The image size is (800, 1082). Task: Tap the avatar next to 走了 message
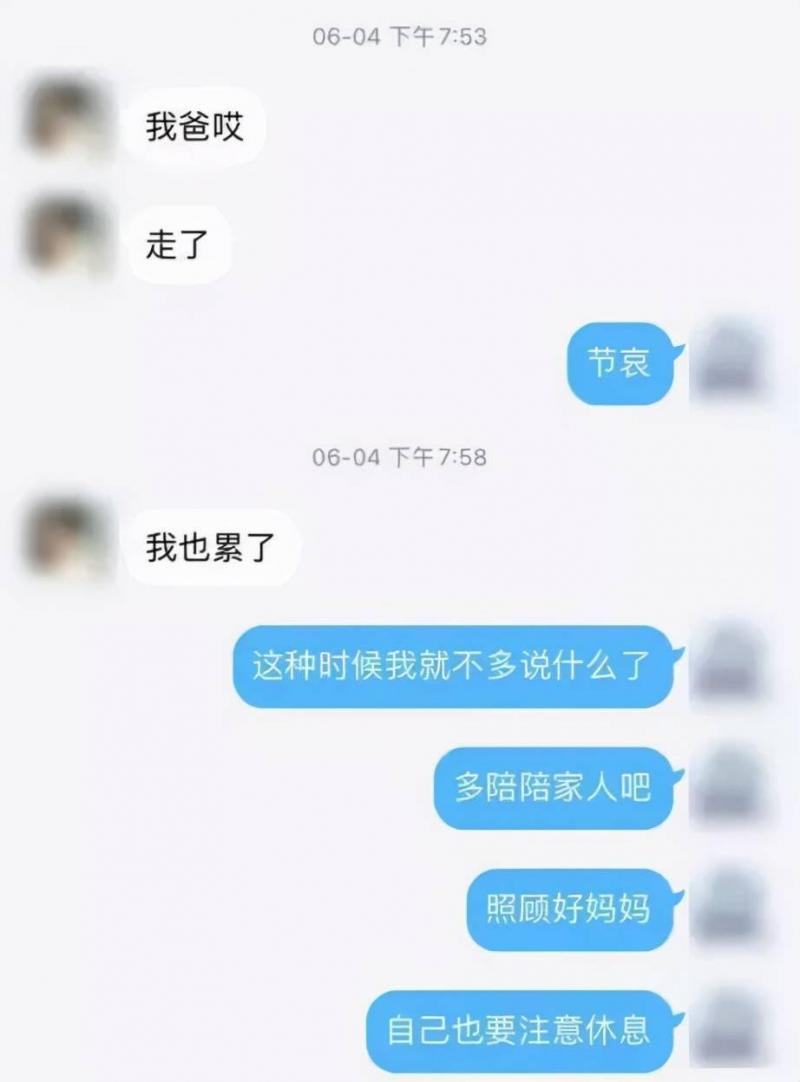point(67,240)
